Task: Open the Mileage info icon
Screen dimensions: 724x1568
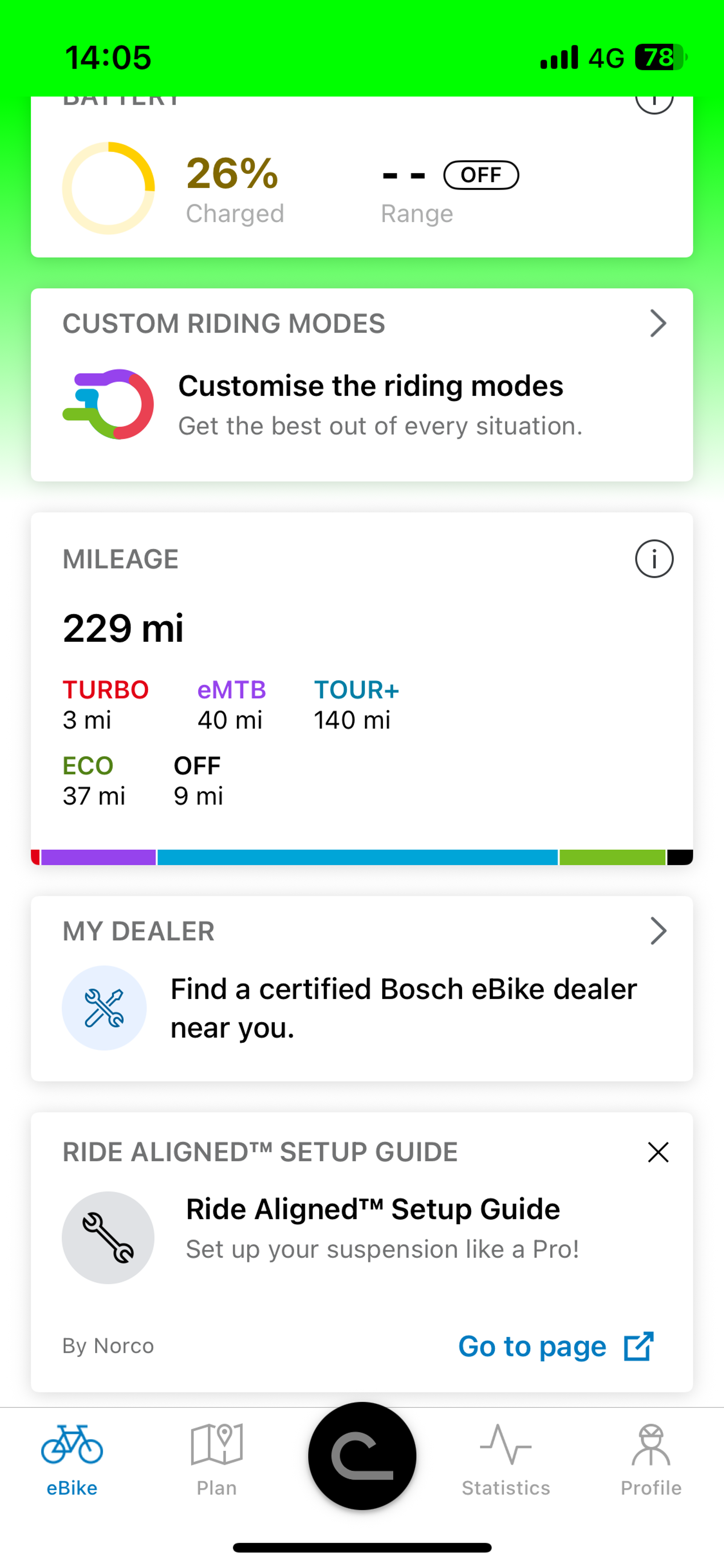Action: [654, 559]
